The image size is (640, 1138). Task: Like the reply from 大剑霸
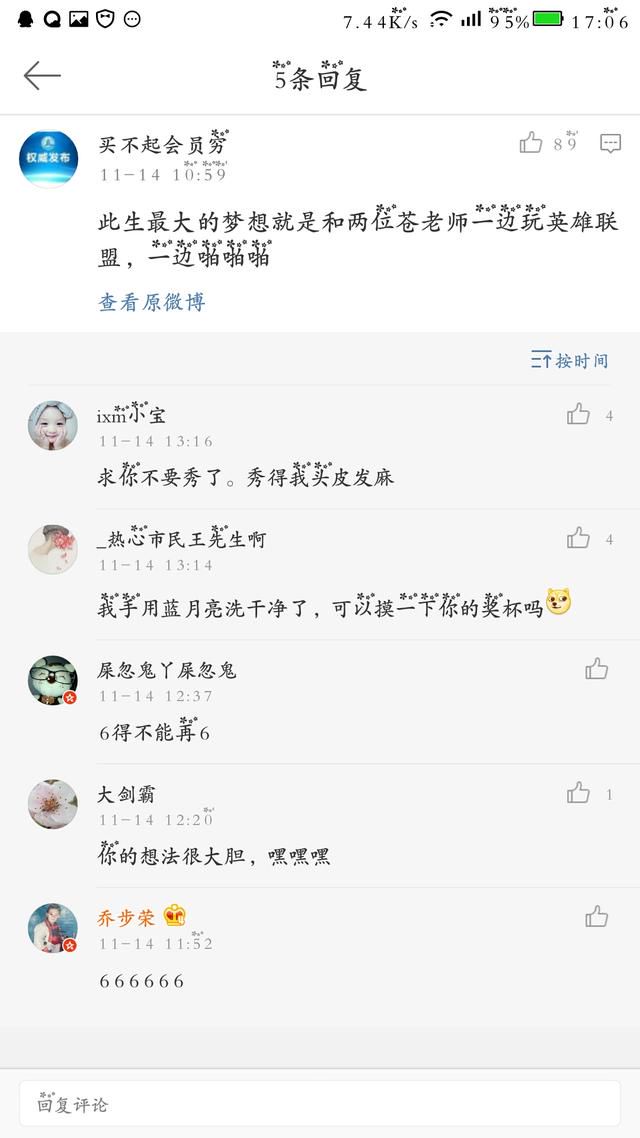click(x=578, y=793)
